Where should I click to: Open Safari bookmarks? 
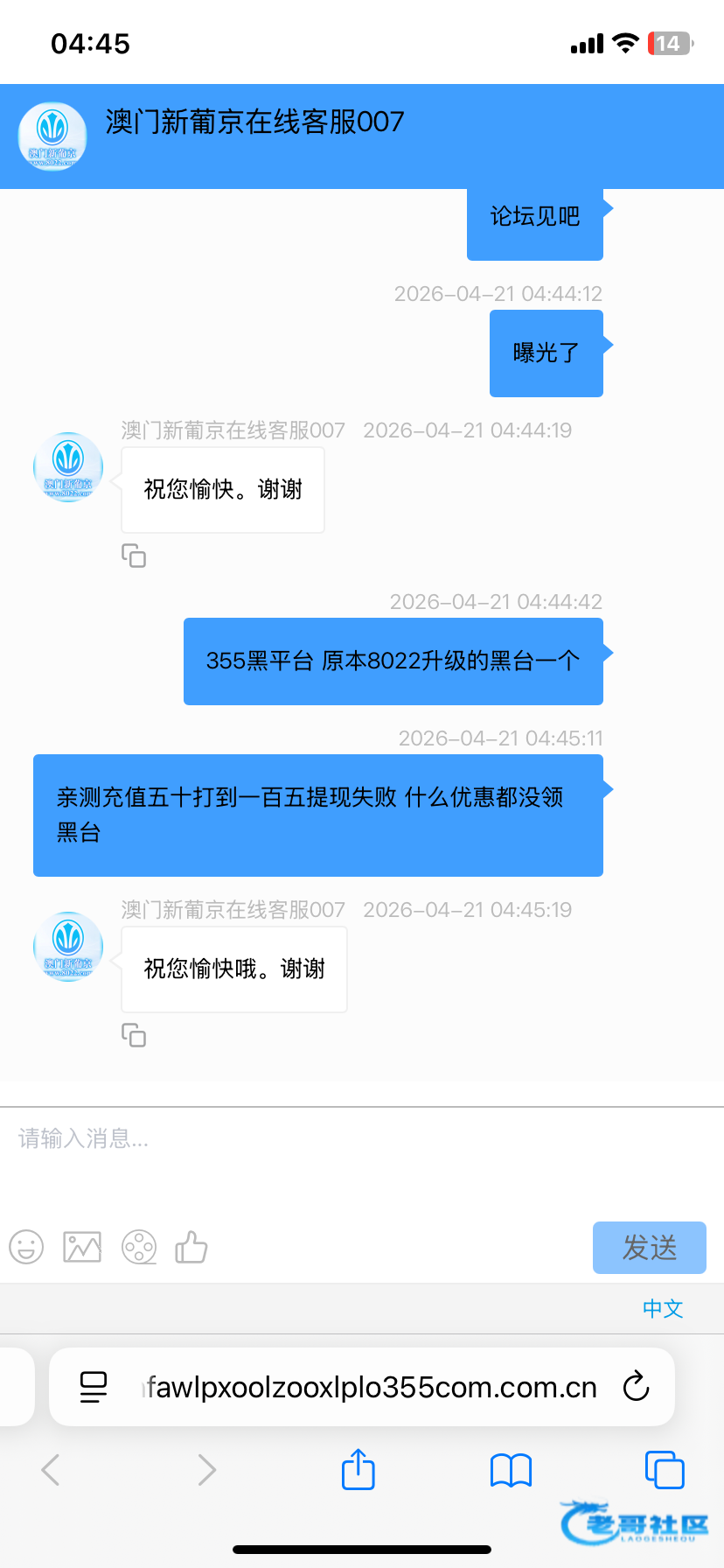(x=512, y=1469)
